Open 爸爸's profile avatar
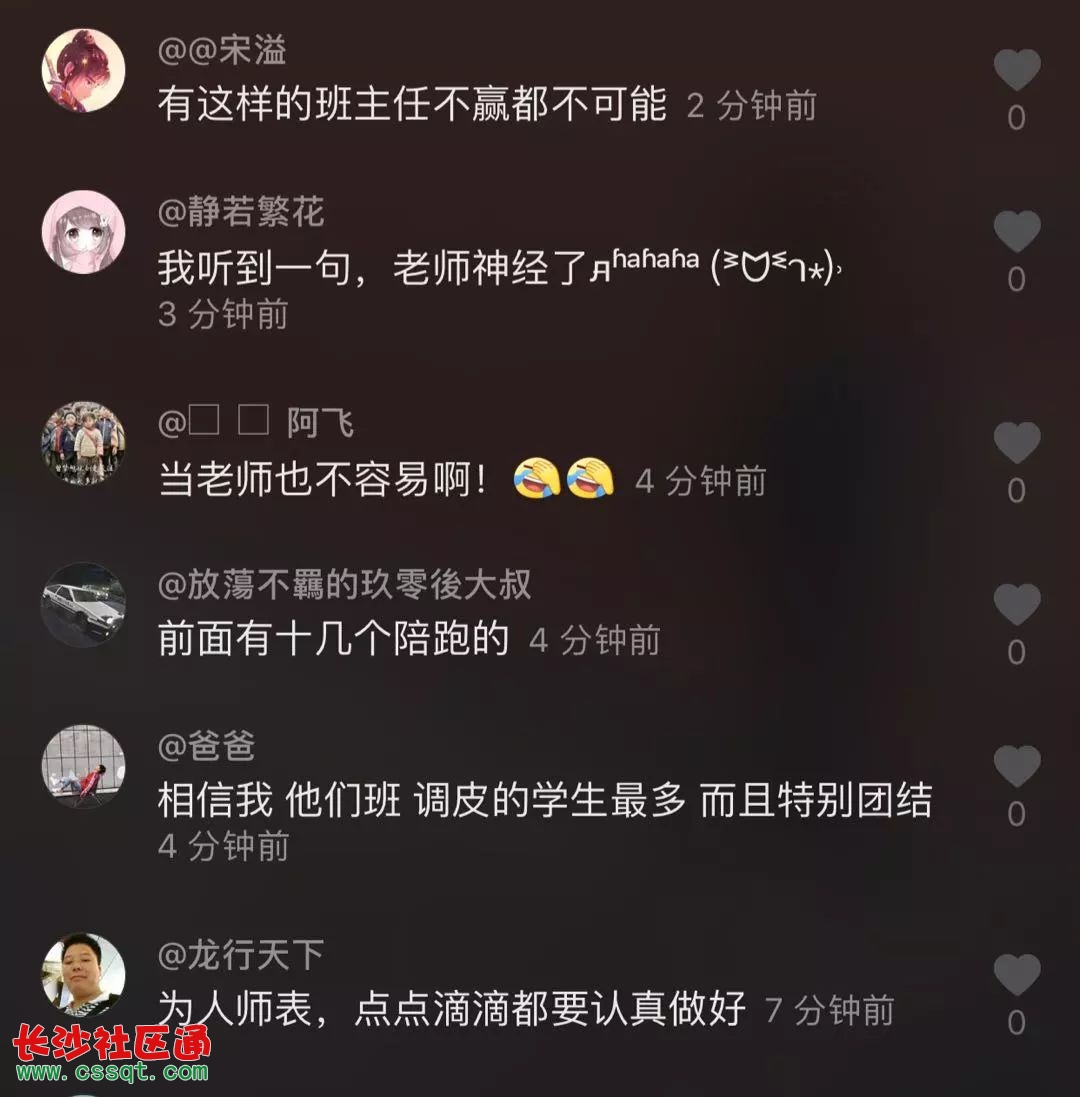1080x1097 pixels. [83, 767]
